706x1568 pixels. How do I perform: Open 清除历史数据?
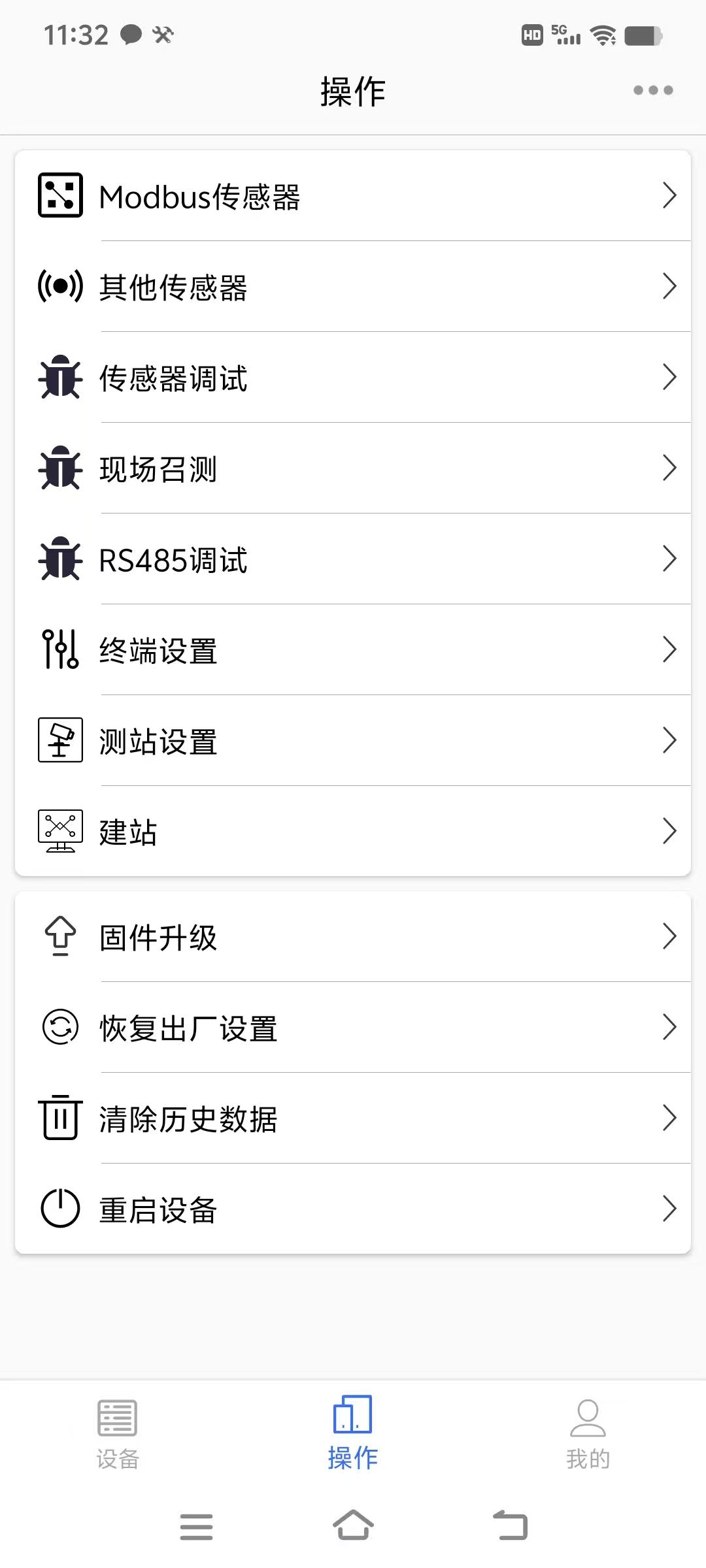point(353,1118)
